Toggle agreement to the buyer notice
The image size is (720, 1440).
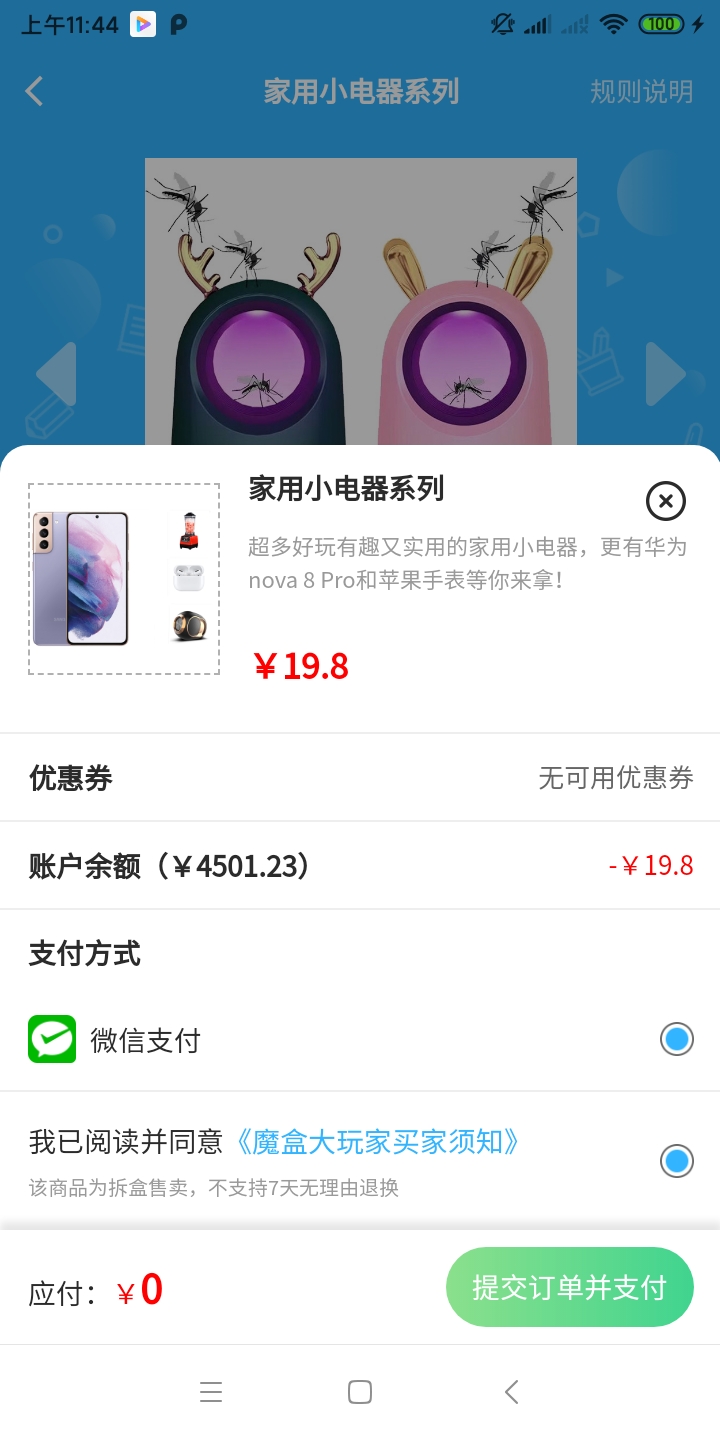click(x=677, y=1161)
